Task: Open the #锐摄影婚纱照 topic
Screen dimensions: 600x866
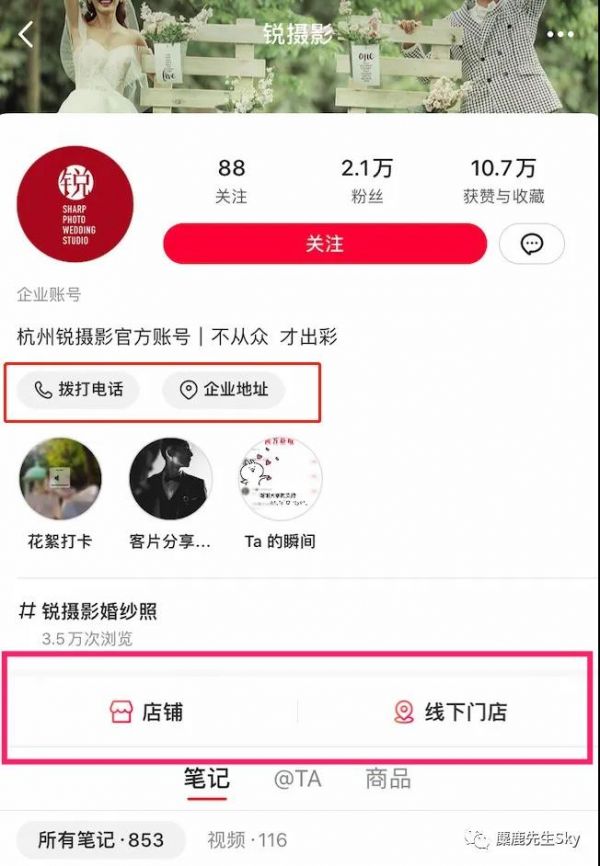Action: tap(89, 611)
